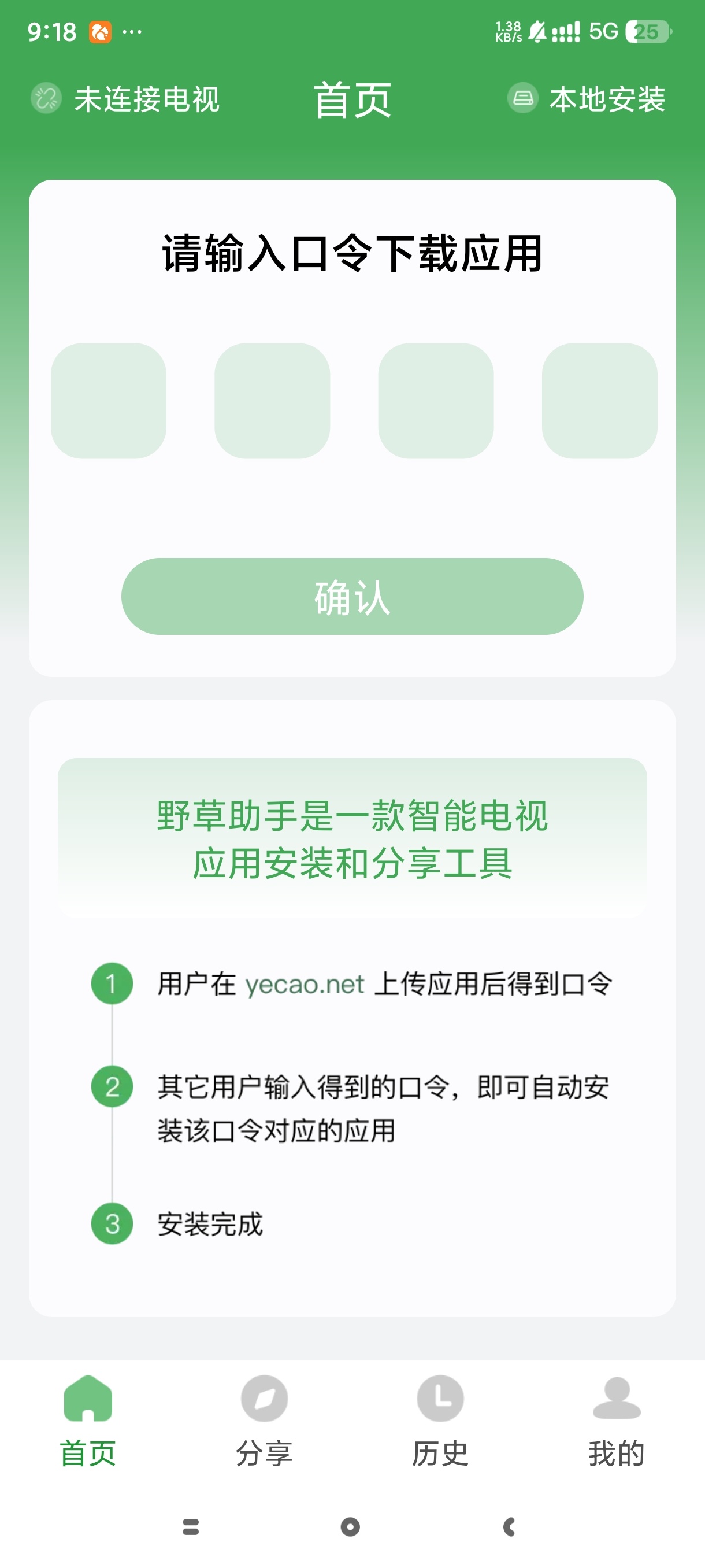Image resolution: width=705 pixels, height=1568 pixels.
Task: Open the system recent apps
Action: [x=190, y=1526]
